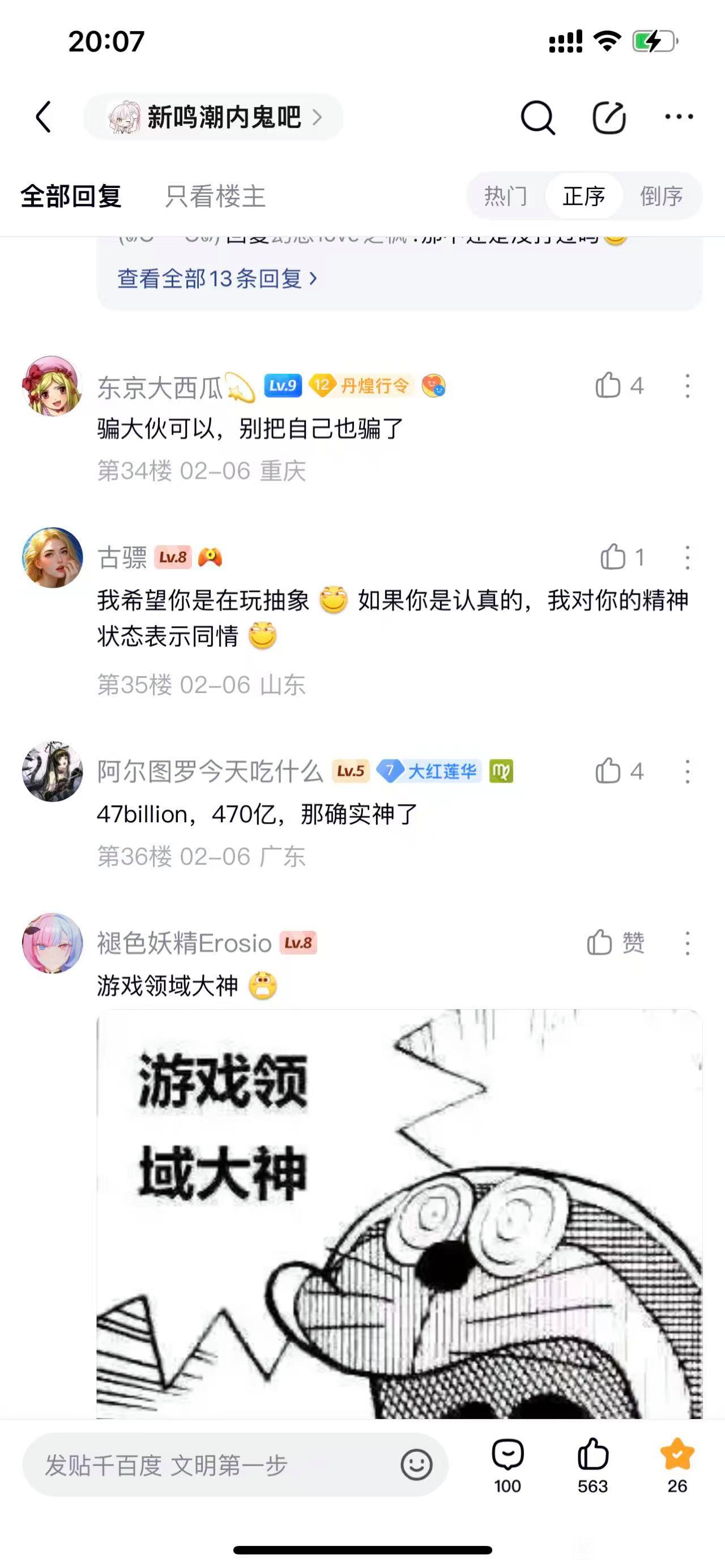Screen dimensions: 725x1568
Task: Sort replies in 正序 order
Action: coord(583,196)
